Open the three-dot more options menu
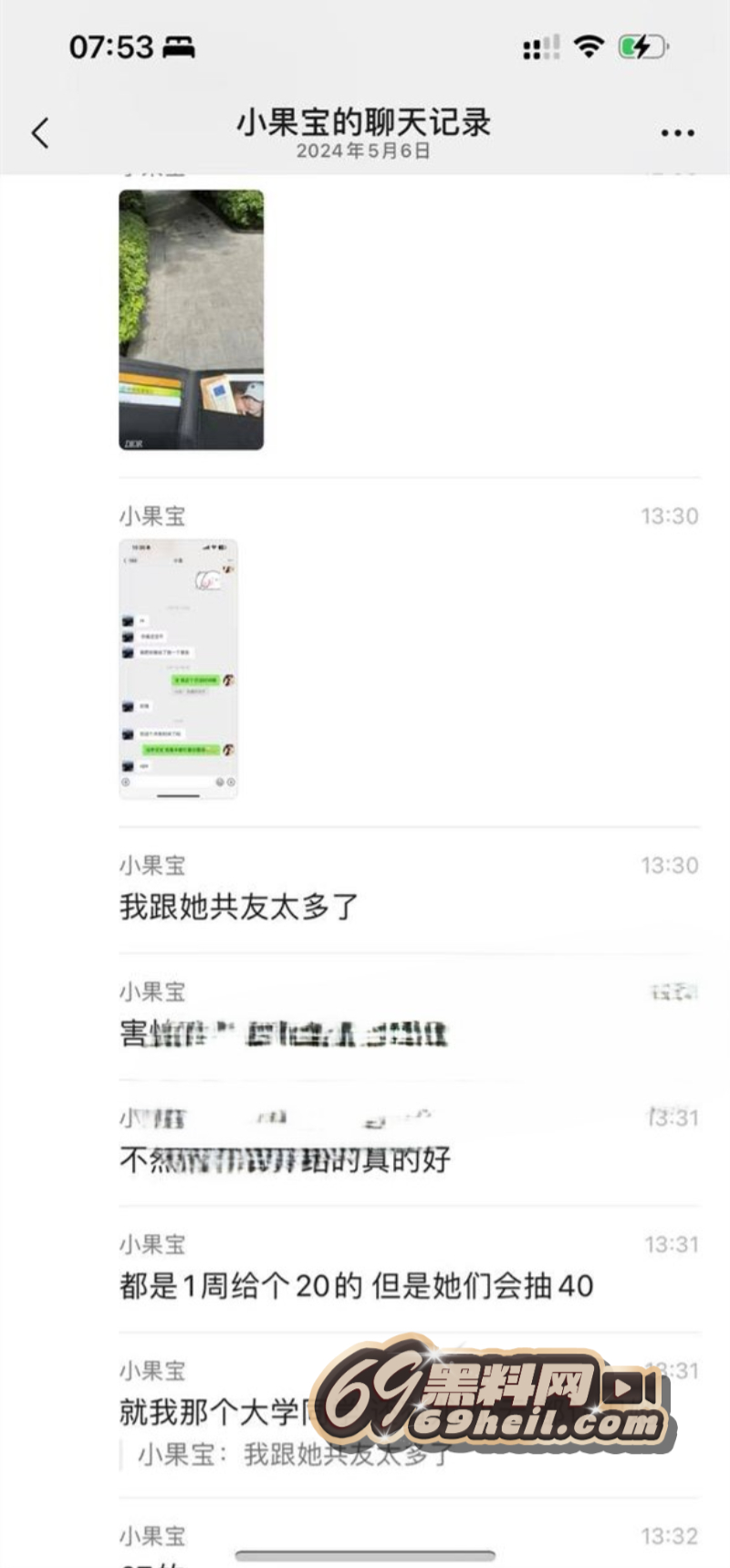This screenshot has width=730, height=1568. (677, 133)
